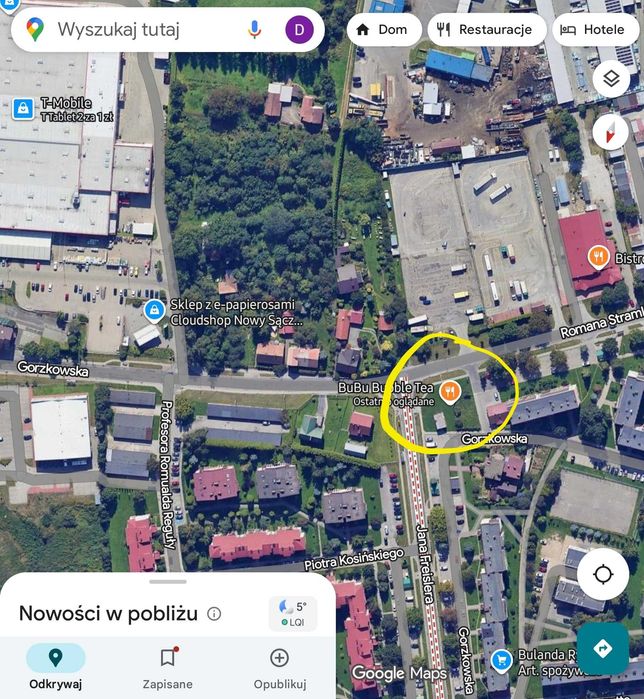Image resolution: width=644 pixels, height=699 pixels.
Task: Open the T-Mobile store marker
Action: (x=23, y=108)
